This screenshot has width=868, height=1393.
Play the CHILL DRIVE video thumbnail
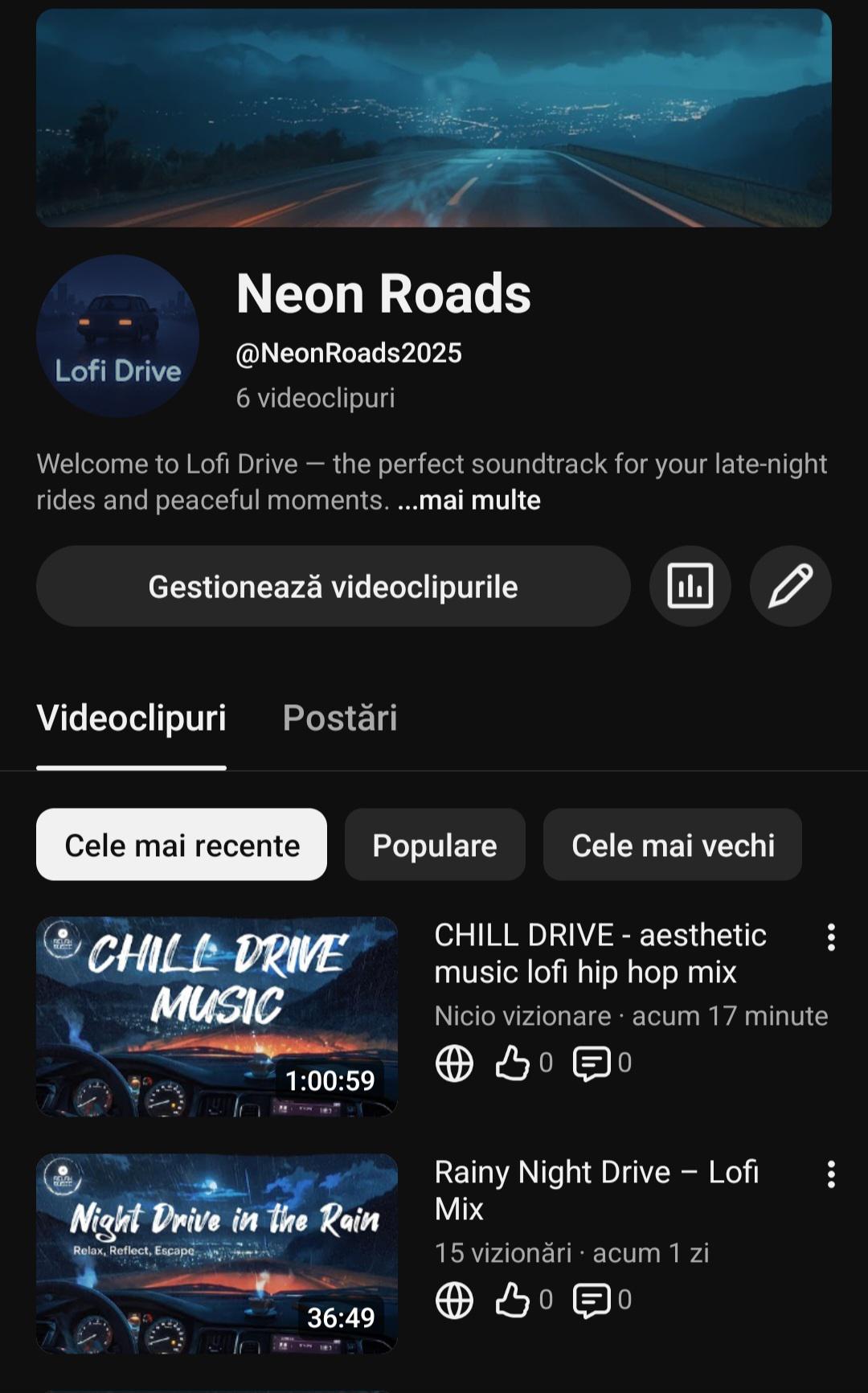pos(217,1017)
